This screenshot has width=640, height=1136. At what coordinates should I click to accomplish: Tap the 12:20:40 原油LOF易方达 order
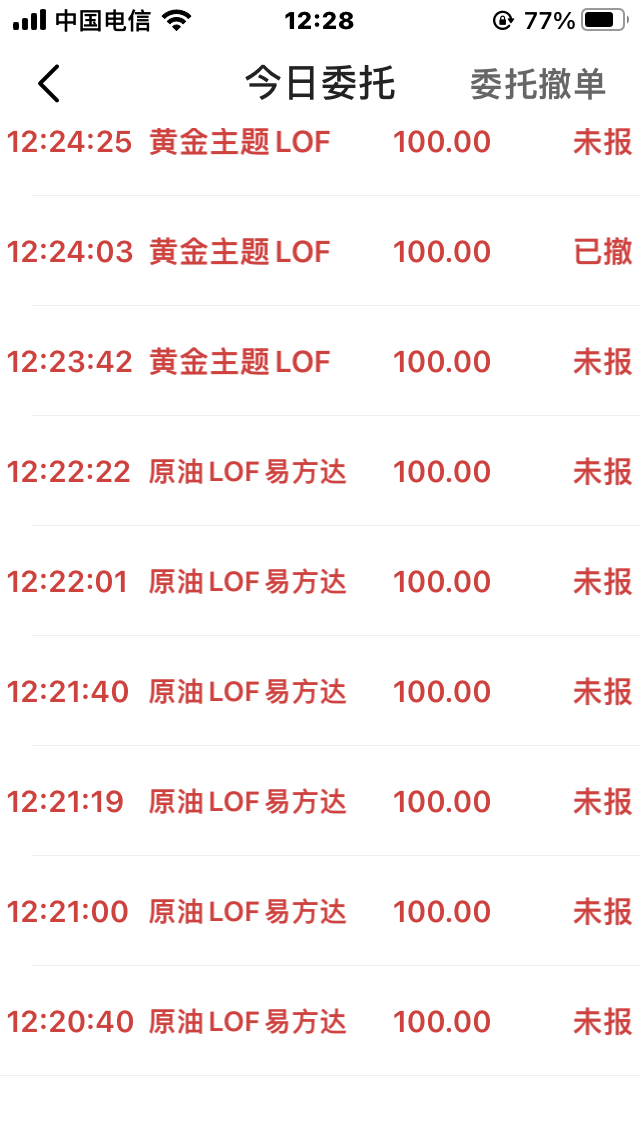(320, 1022)
